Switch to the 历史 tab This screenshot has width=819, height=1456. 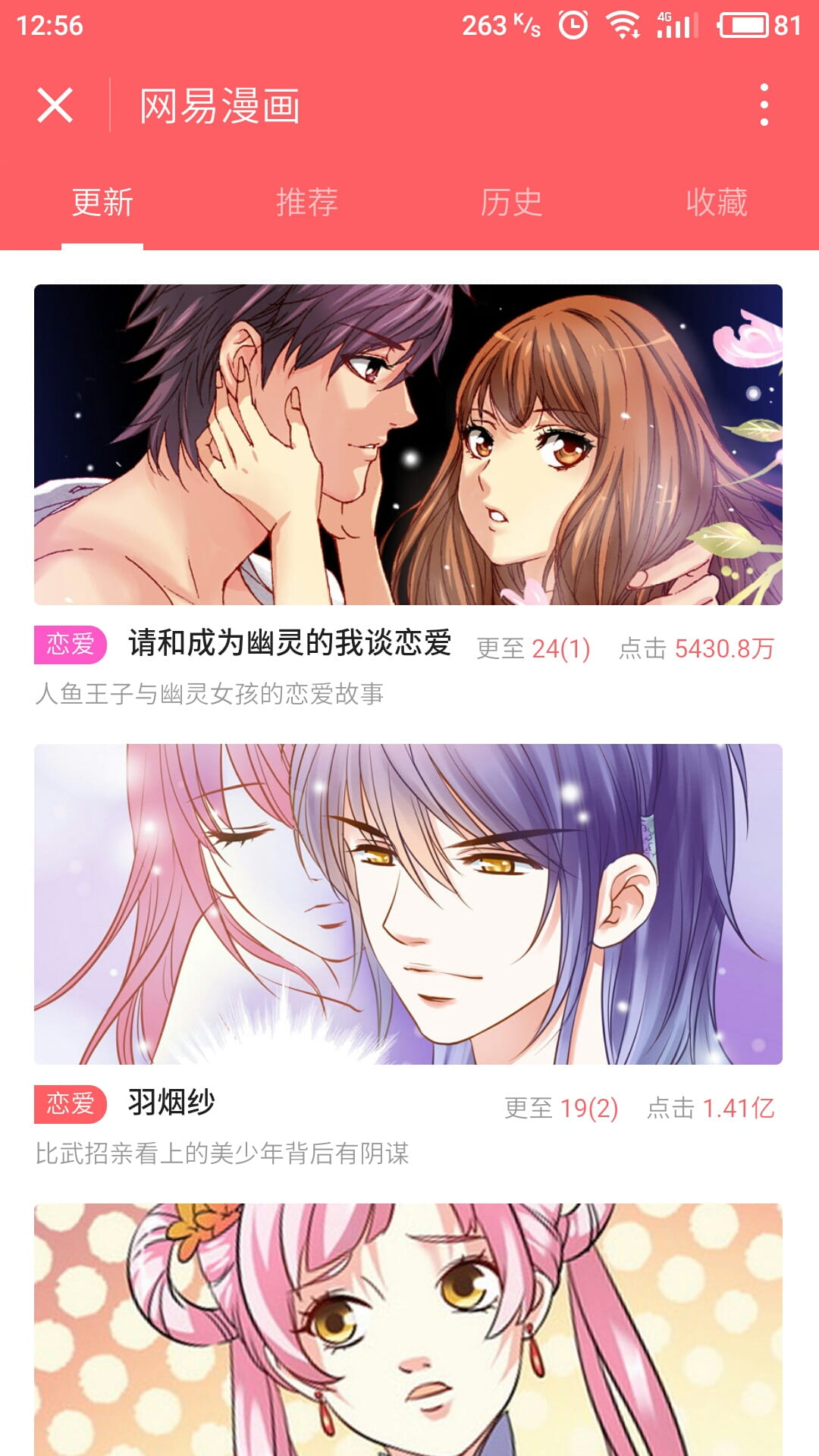pyautogui.click(x=512, y=202)
